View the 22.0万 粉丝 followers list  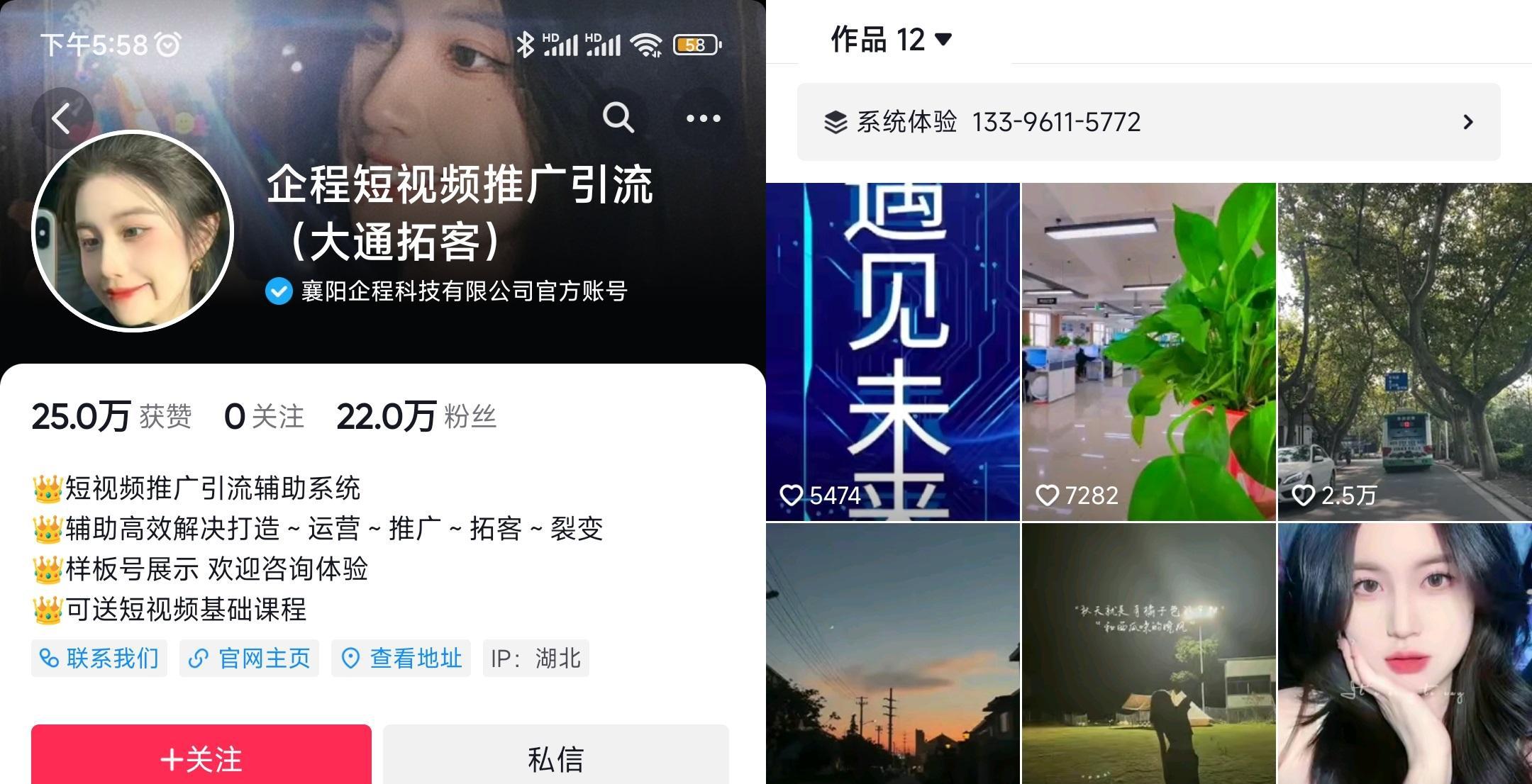416,417
